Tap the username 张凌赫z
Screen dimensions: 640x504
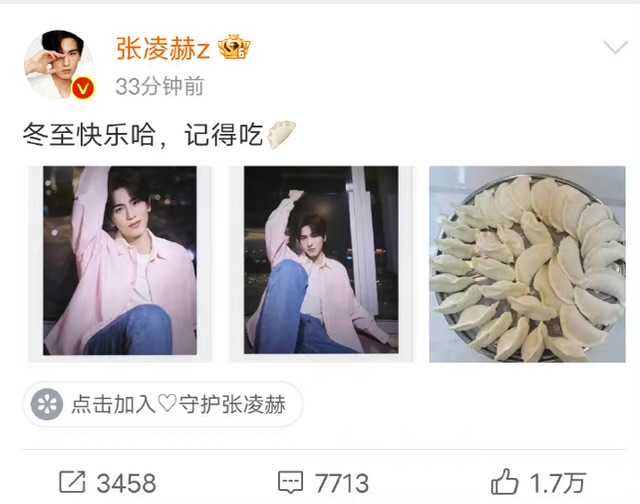click(x=162, y=48)
